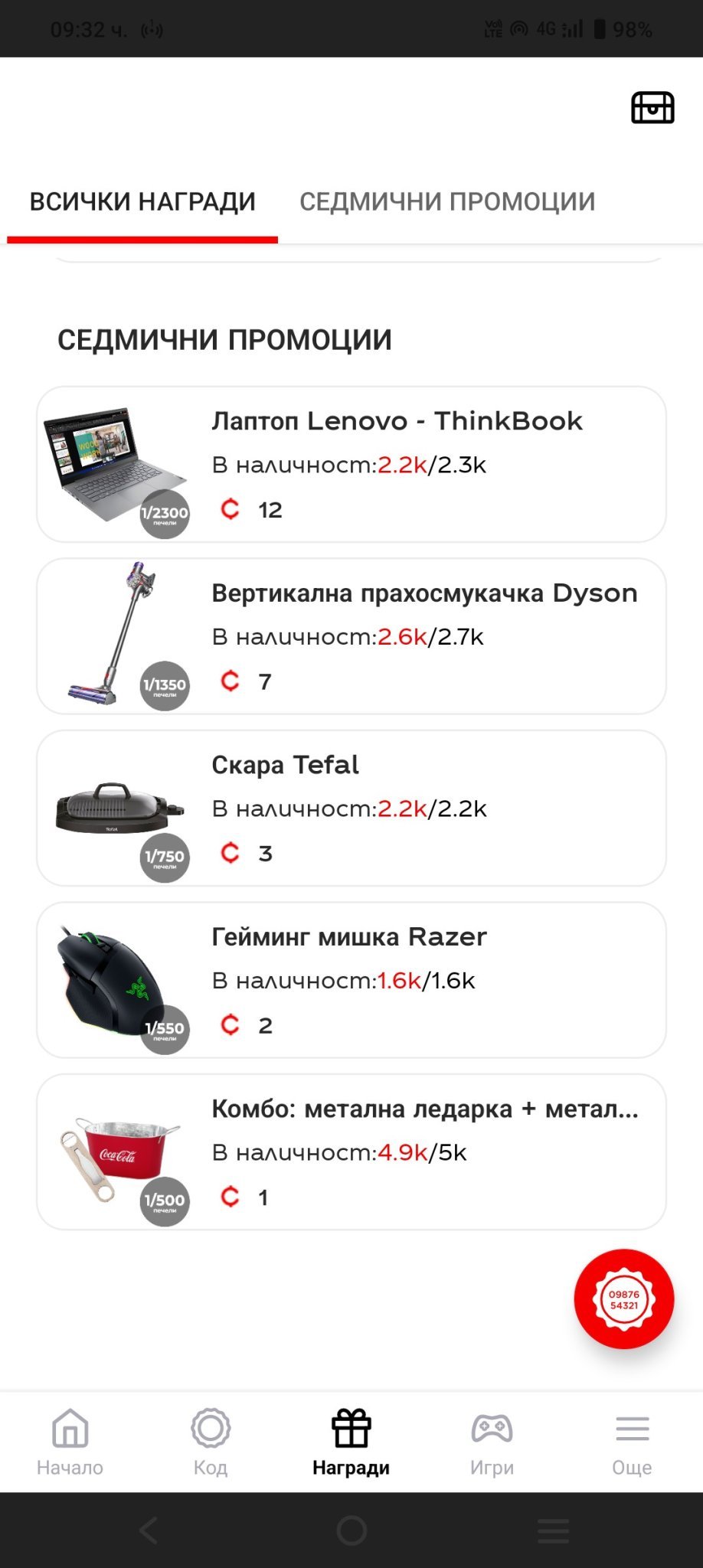Tap the system back button

(x=149, y=1530)
